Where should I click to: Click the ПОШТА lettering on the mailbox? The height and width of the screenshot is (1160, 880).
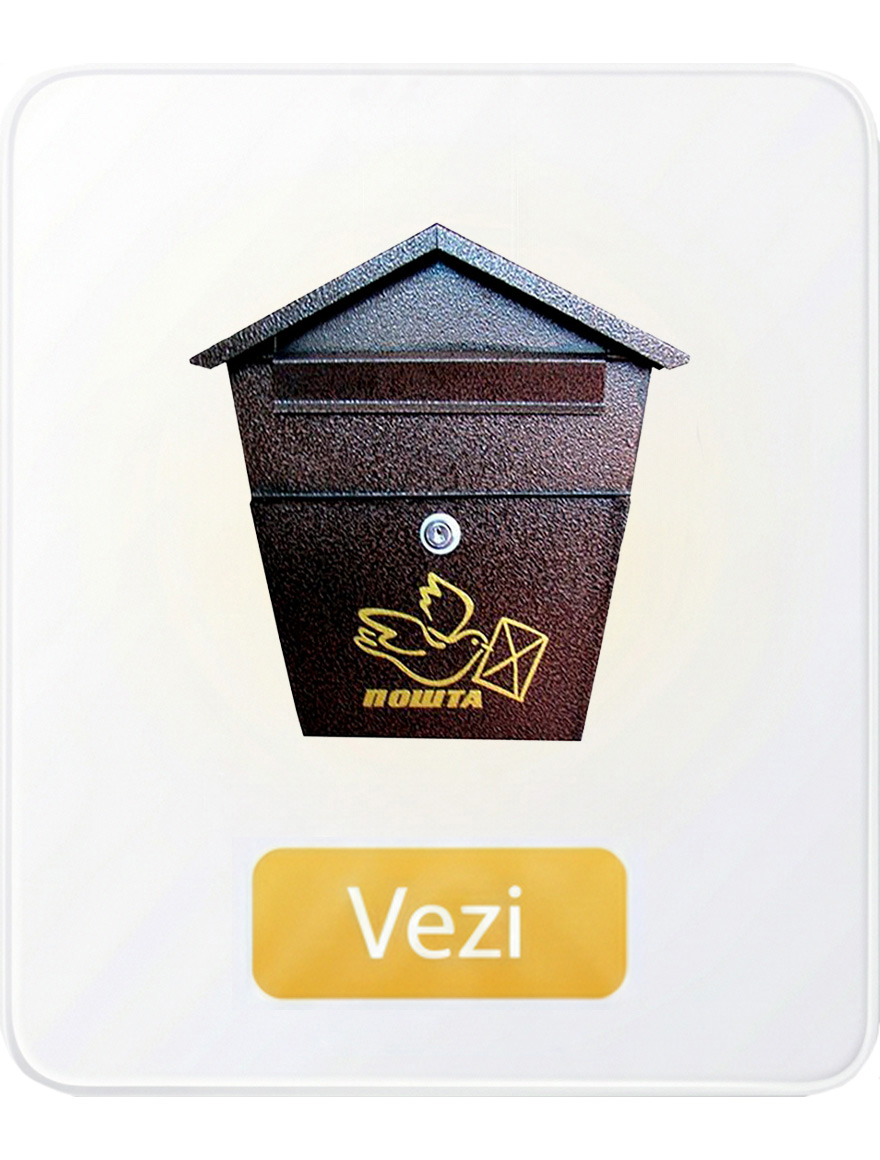(425, 697)
